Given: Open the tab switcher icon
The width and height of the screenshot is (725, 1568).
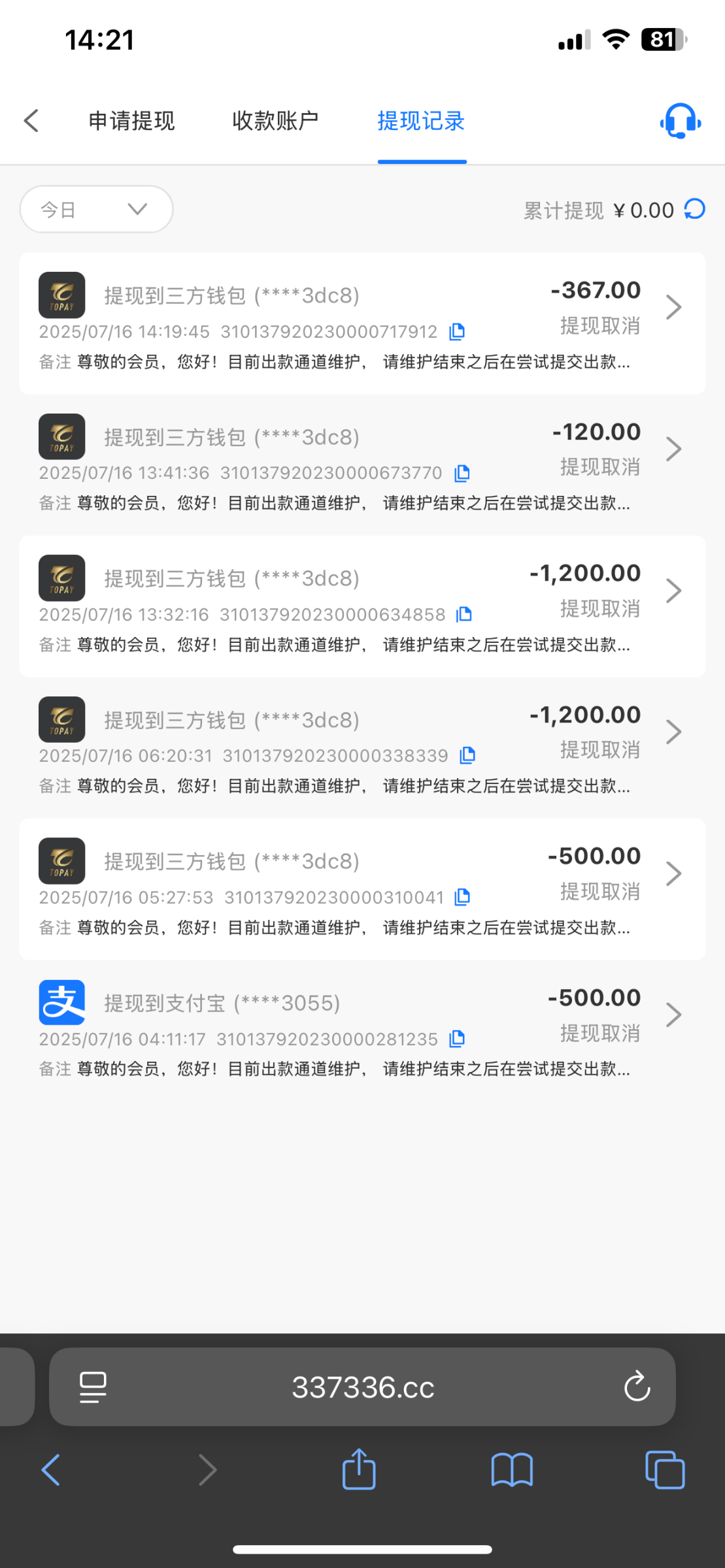Looking at the screenshot, I should point(665,1470).
